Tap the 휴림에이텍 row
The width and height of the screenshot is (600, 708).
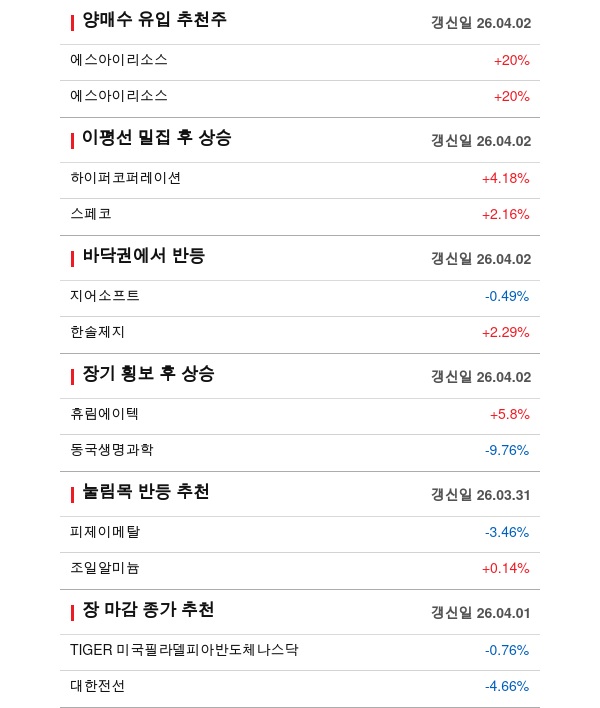click(105, 414)
